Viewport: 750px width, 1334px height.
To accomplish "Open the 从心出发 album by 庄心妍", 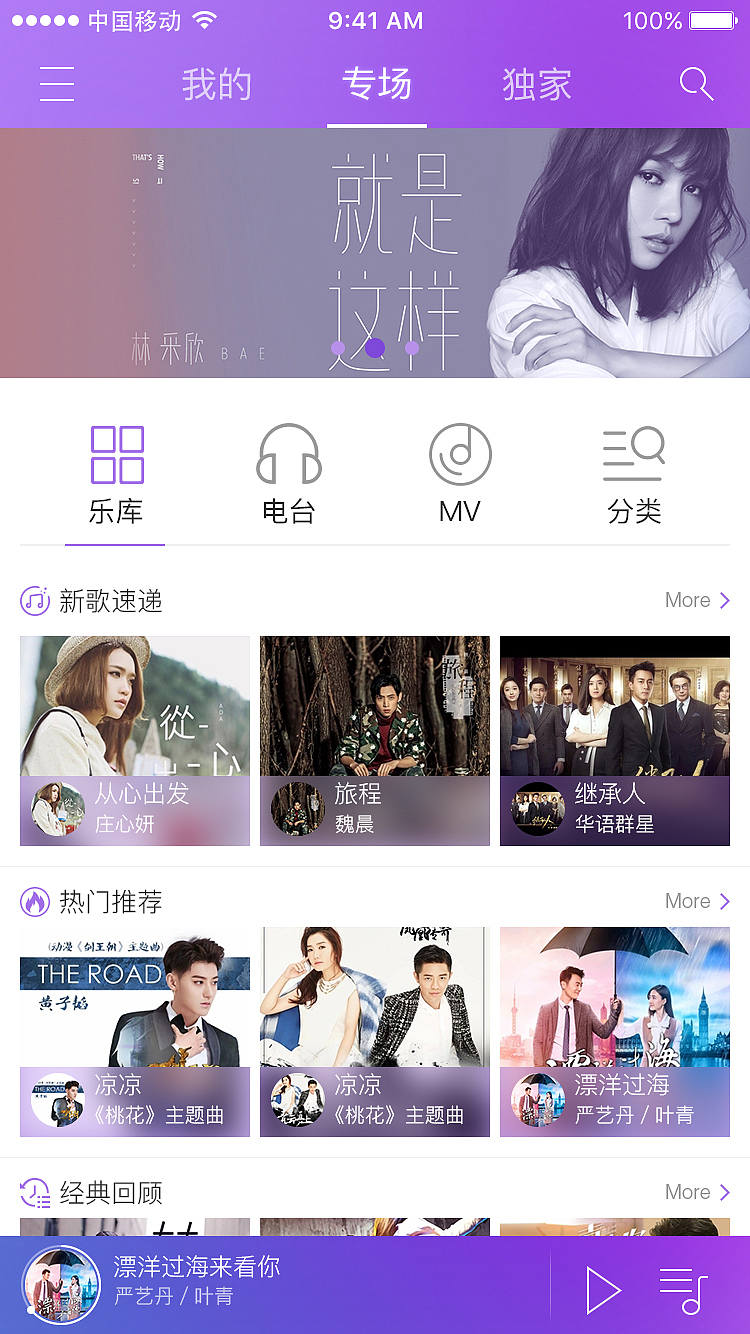I will coord(135,741).
